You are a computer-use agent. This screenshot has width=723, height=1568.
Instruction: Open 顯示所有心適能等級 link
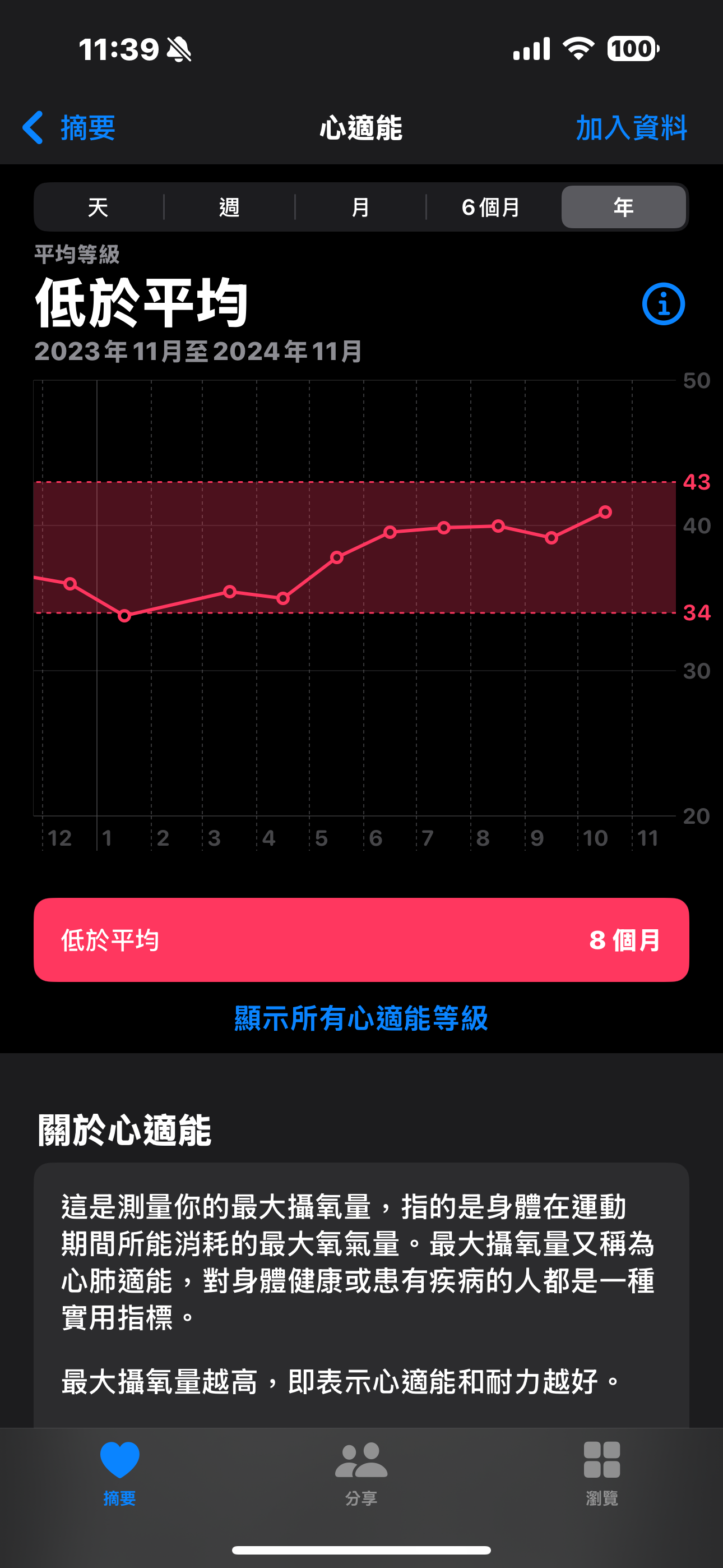(x=361, y=1018)
